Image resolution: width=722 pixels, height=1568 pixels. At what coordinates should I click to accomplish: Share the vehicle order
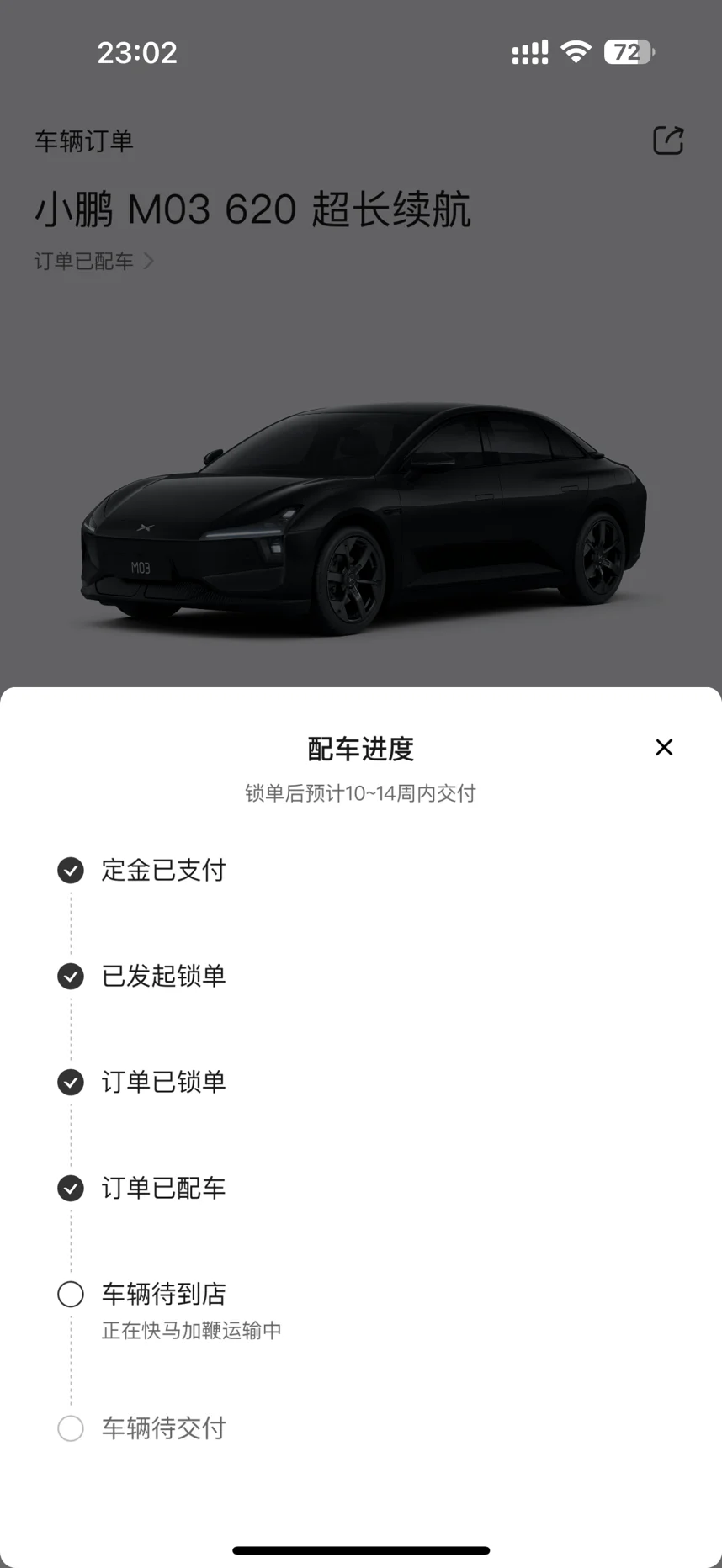click(x=668, y=140)
